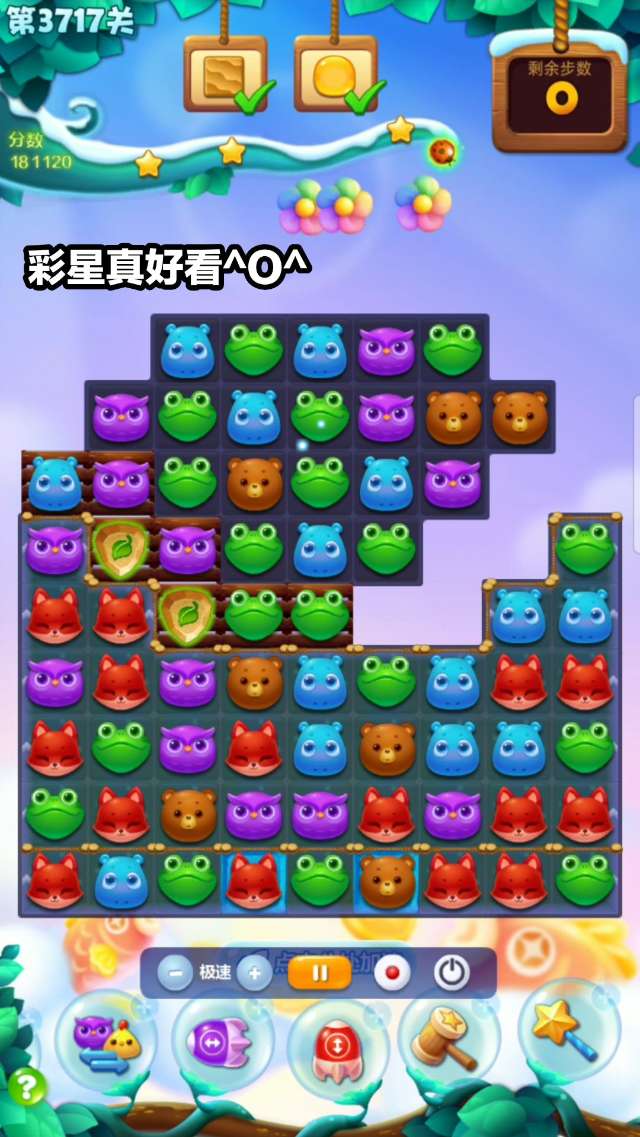Screen dimensions: 640x1137
Task: Tap the red record button
Action: click(393, 972)
